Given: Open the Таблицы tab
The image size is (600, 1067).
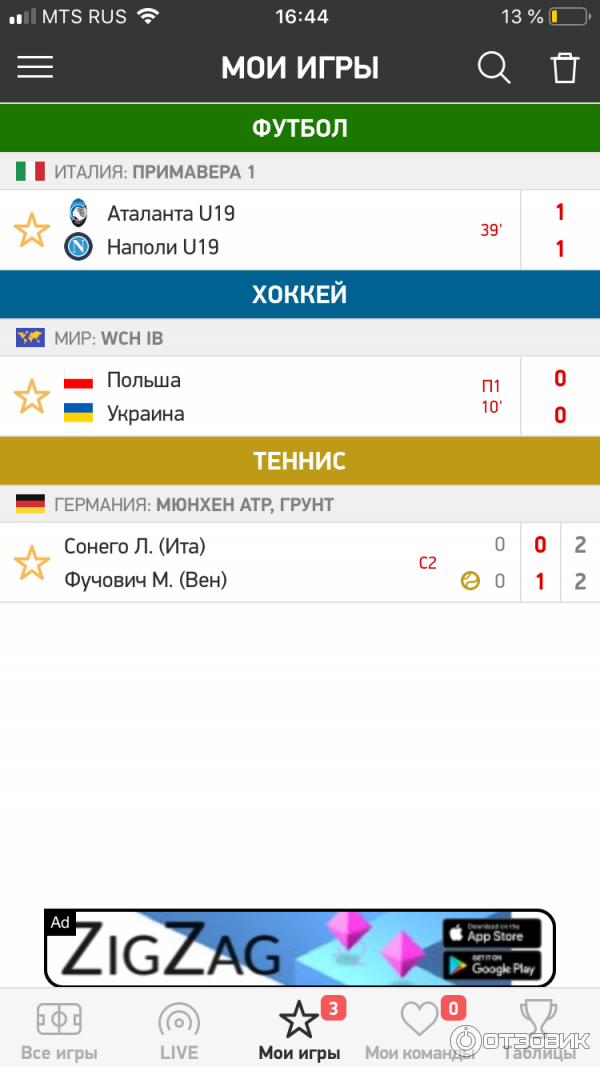Looking at the screenshot, I should point(539,1030).
